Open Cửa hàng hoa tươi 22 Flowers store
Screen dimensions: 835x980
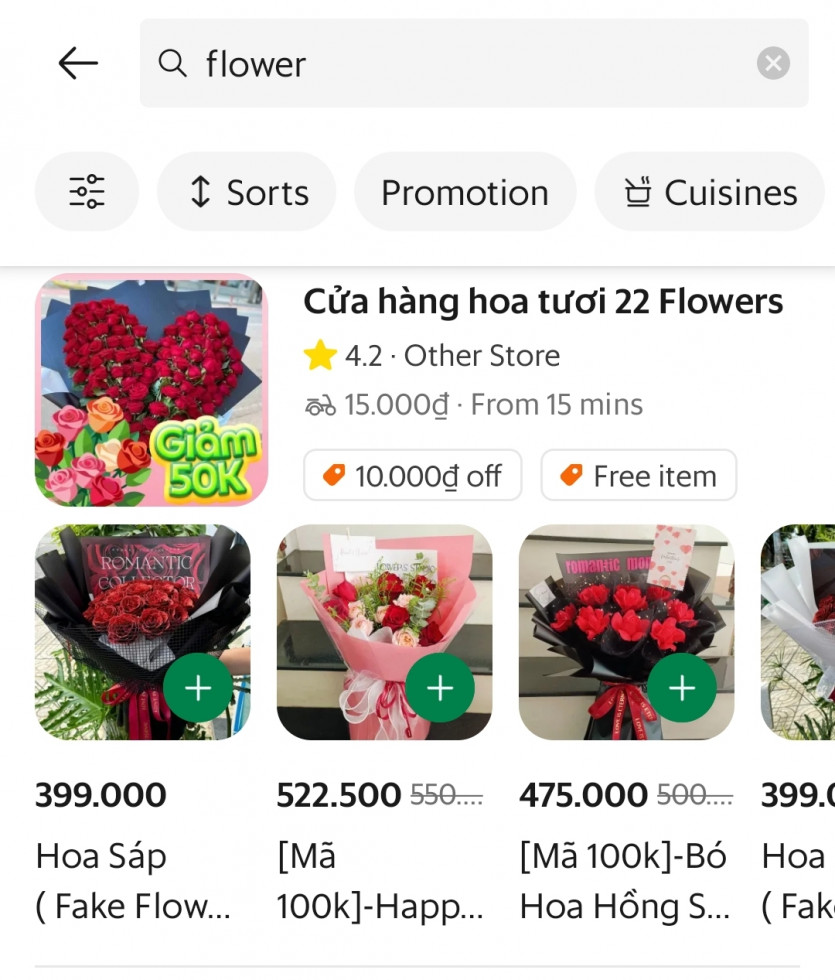542,302
